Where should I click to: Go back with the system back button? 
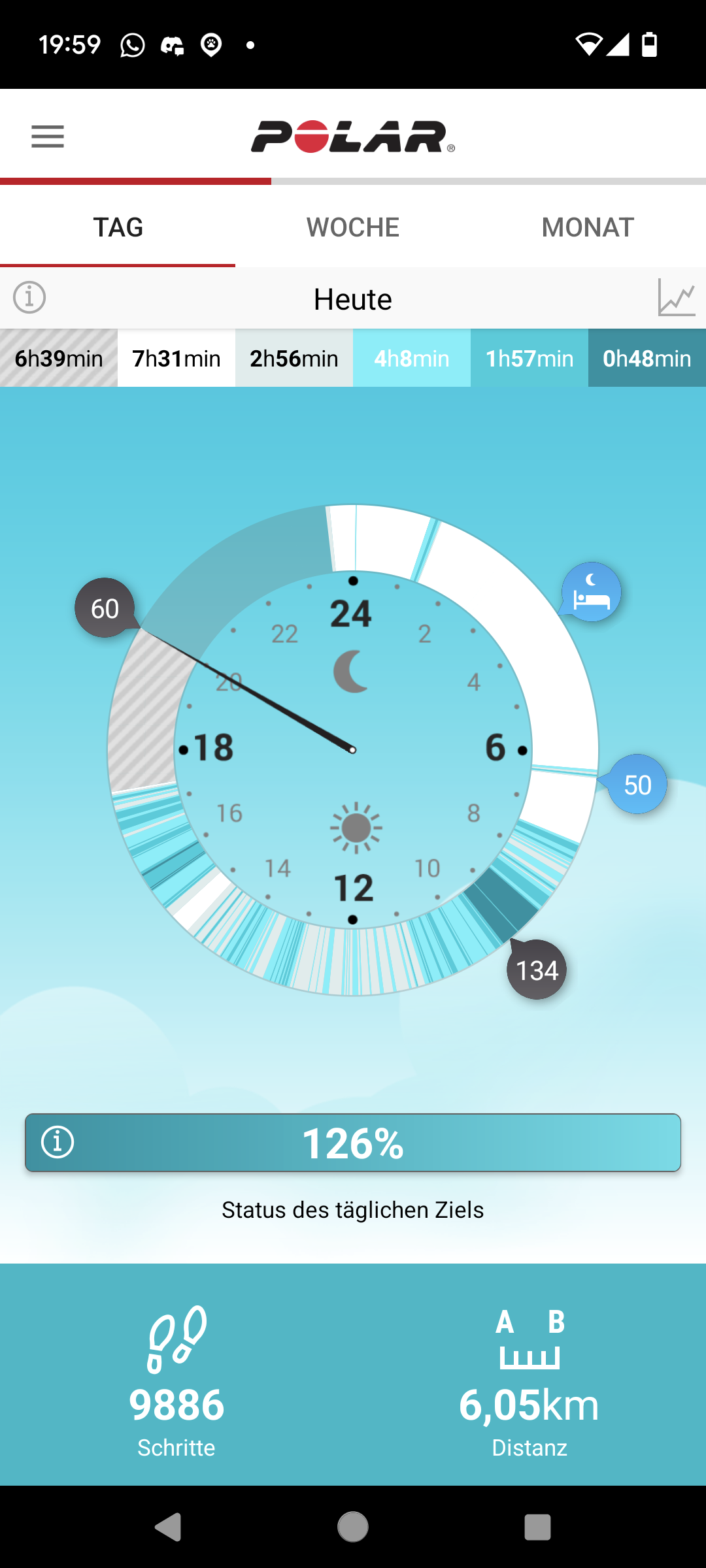(168, 1527)
